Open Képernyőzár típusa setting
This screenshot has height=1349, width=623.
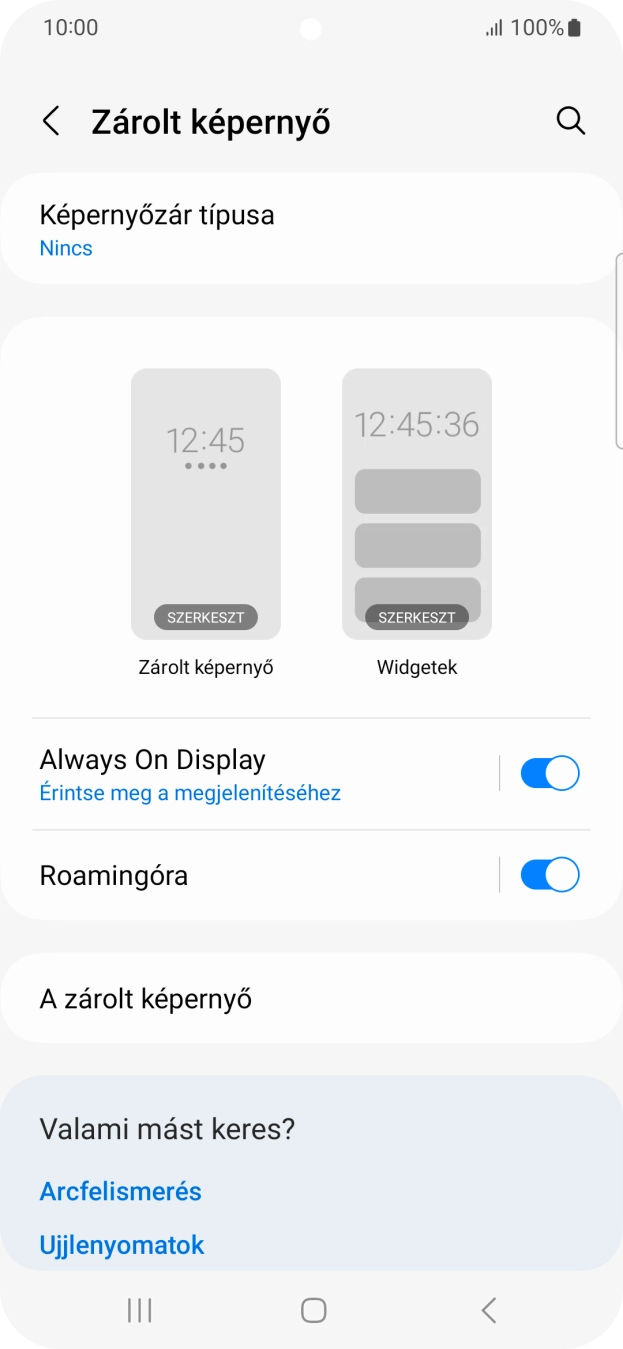click(310, 230)
